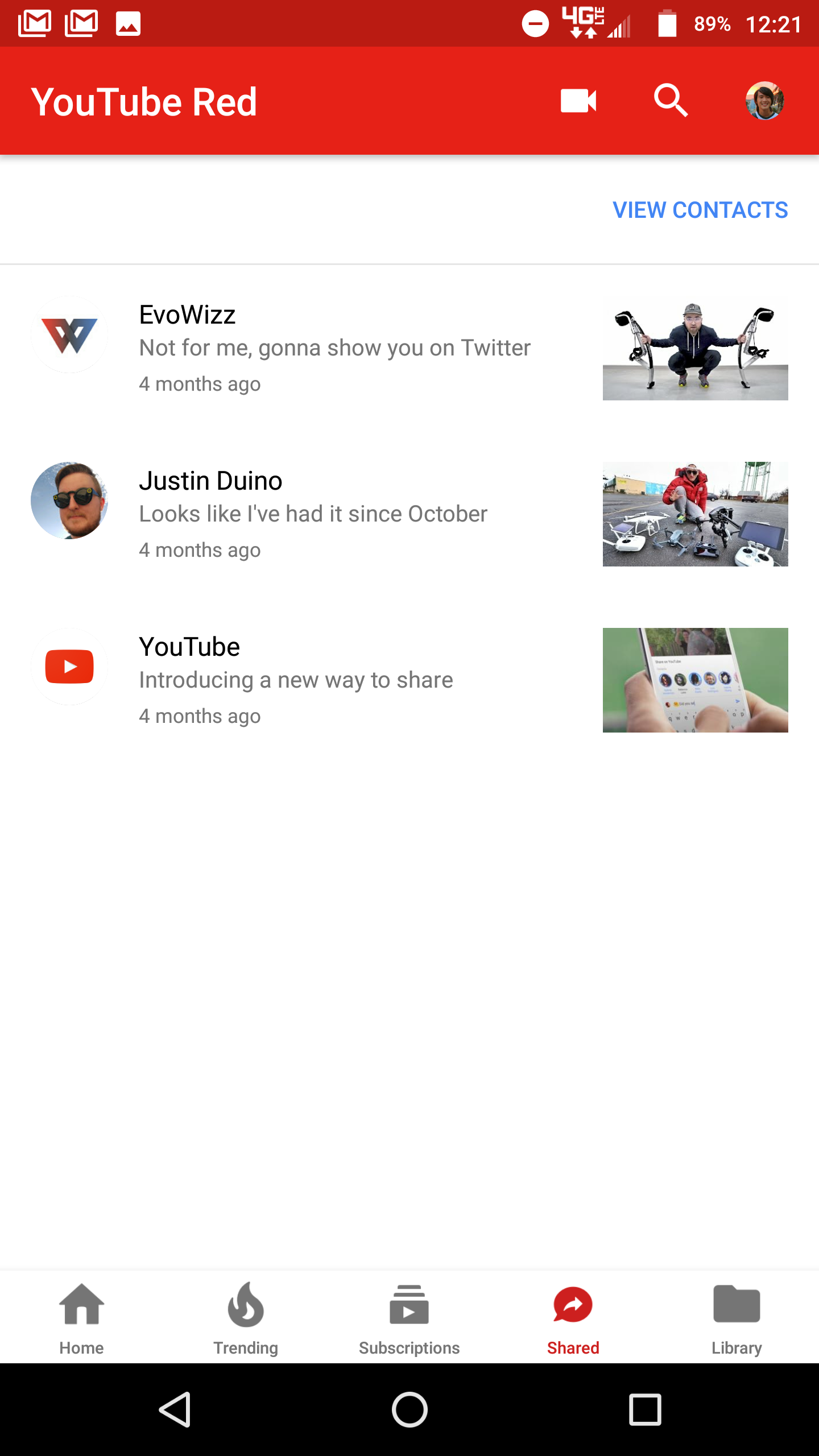The width and height of the screenshot is (819, 1456).
Task: Tap the YouTube channel logo avatar
Action: [69, 667]
